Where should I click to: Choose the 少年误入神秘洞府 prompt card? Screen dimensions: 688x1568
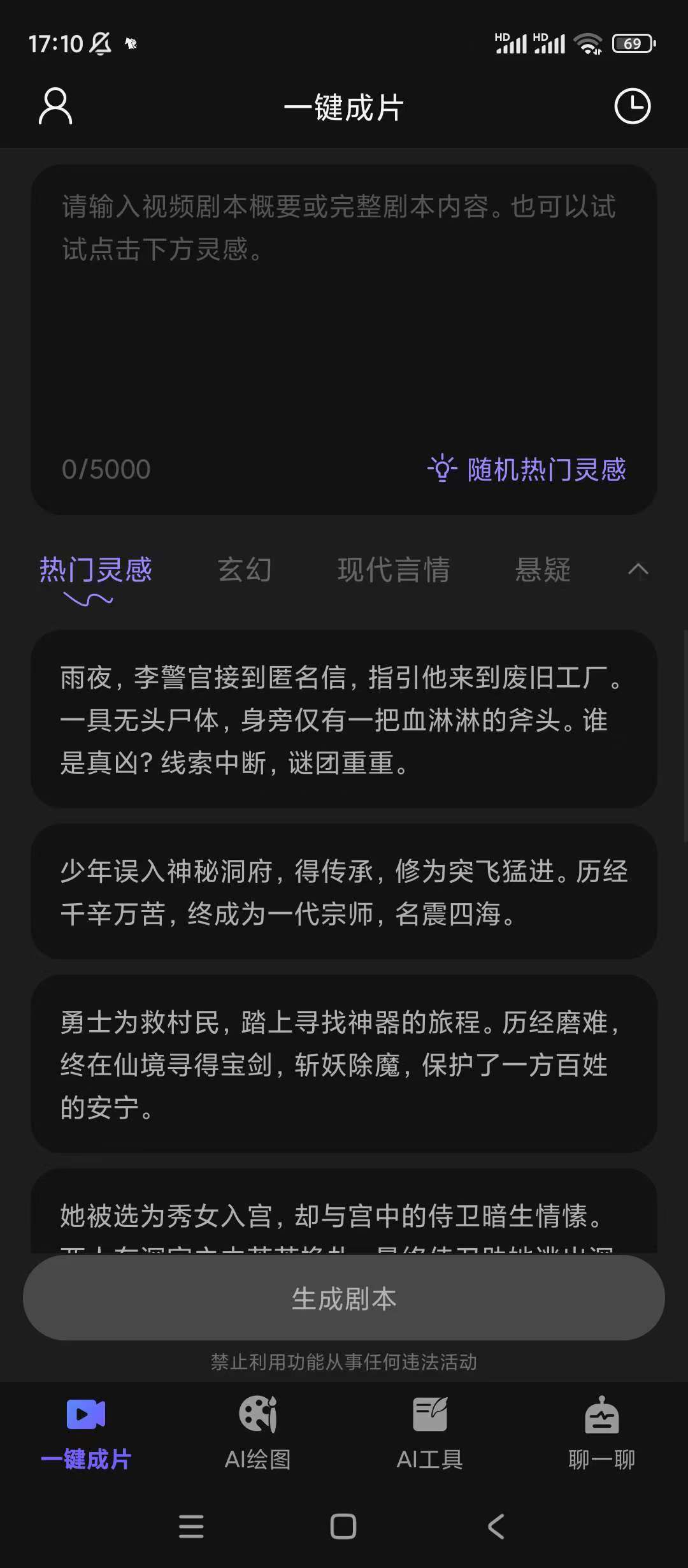[x=344, y=891]
